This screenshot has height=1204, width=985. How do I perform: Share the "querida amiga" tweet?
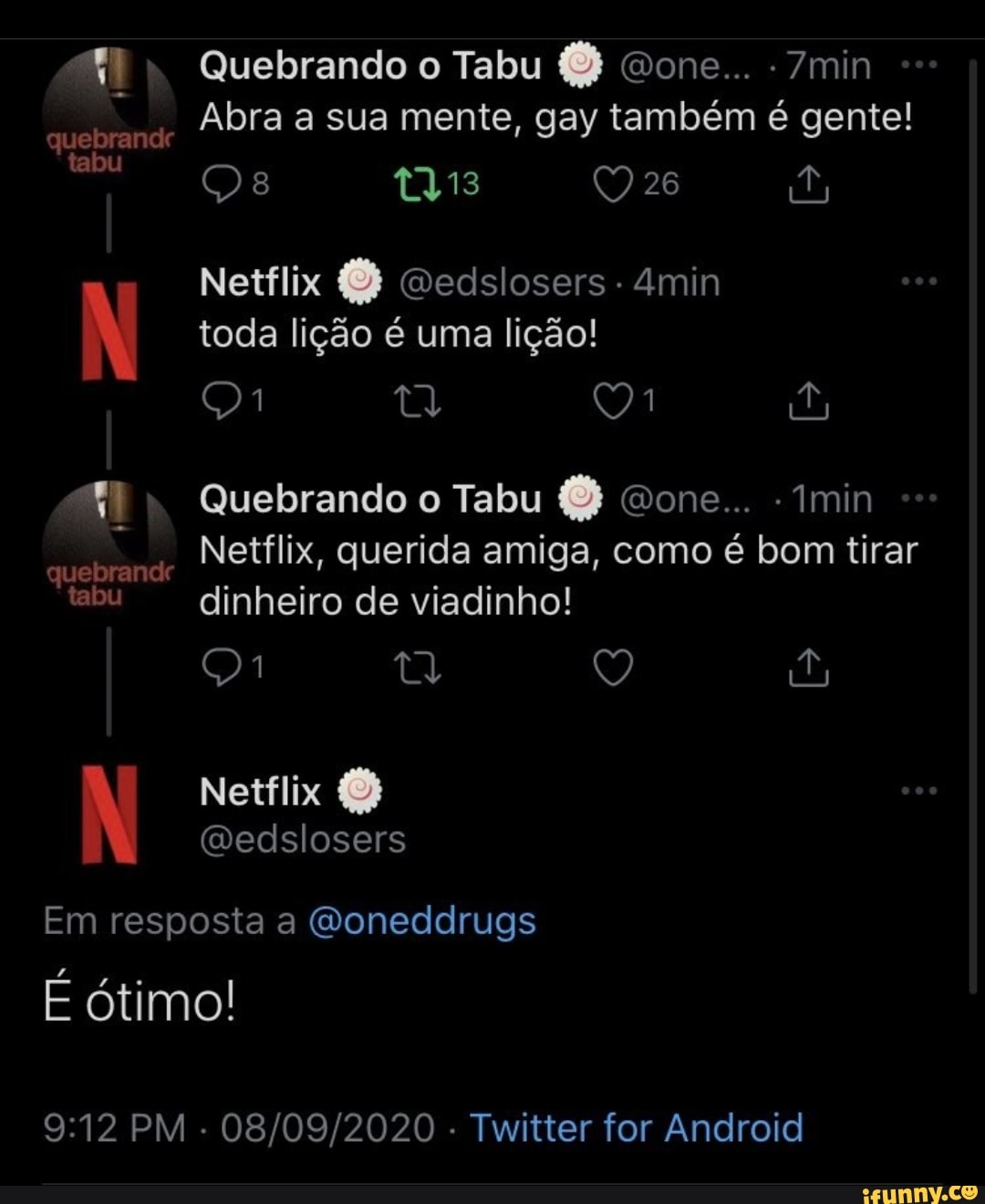click(807, 669)
